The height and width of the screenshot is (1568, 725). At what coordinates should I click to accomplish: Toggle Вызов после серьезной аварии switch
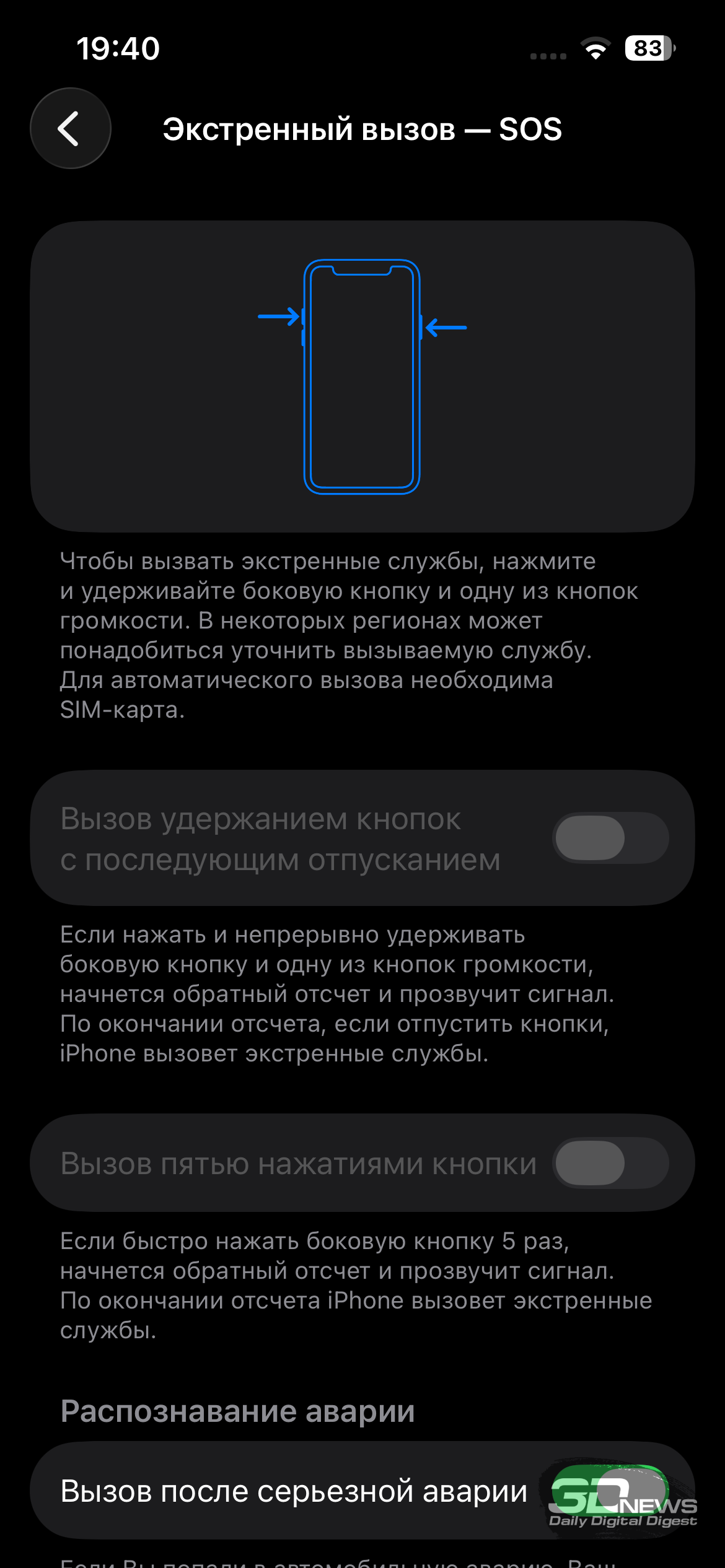click(x=610, y=1491)
